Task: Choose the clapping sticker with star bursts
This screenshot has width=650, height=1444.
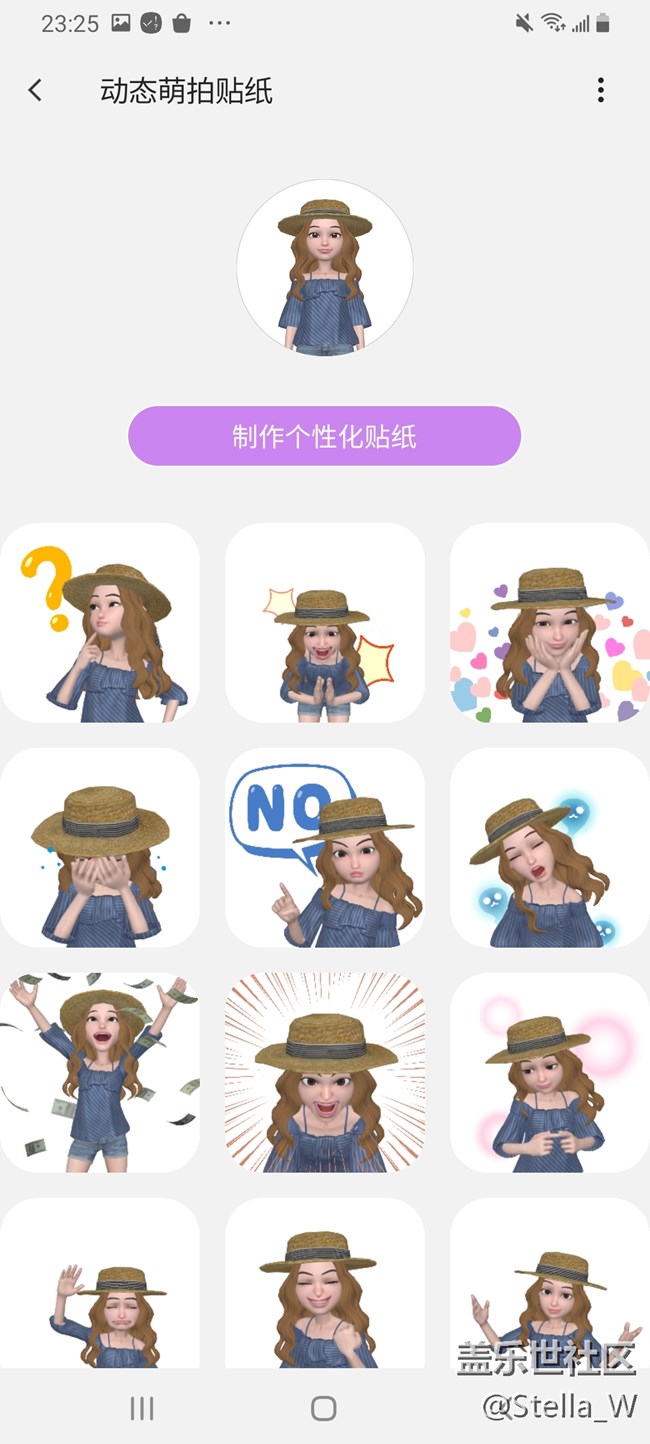Action: click(x=325, y=622)
